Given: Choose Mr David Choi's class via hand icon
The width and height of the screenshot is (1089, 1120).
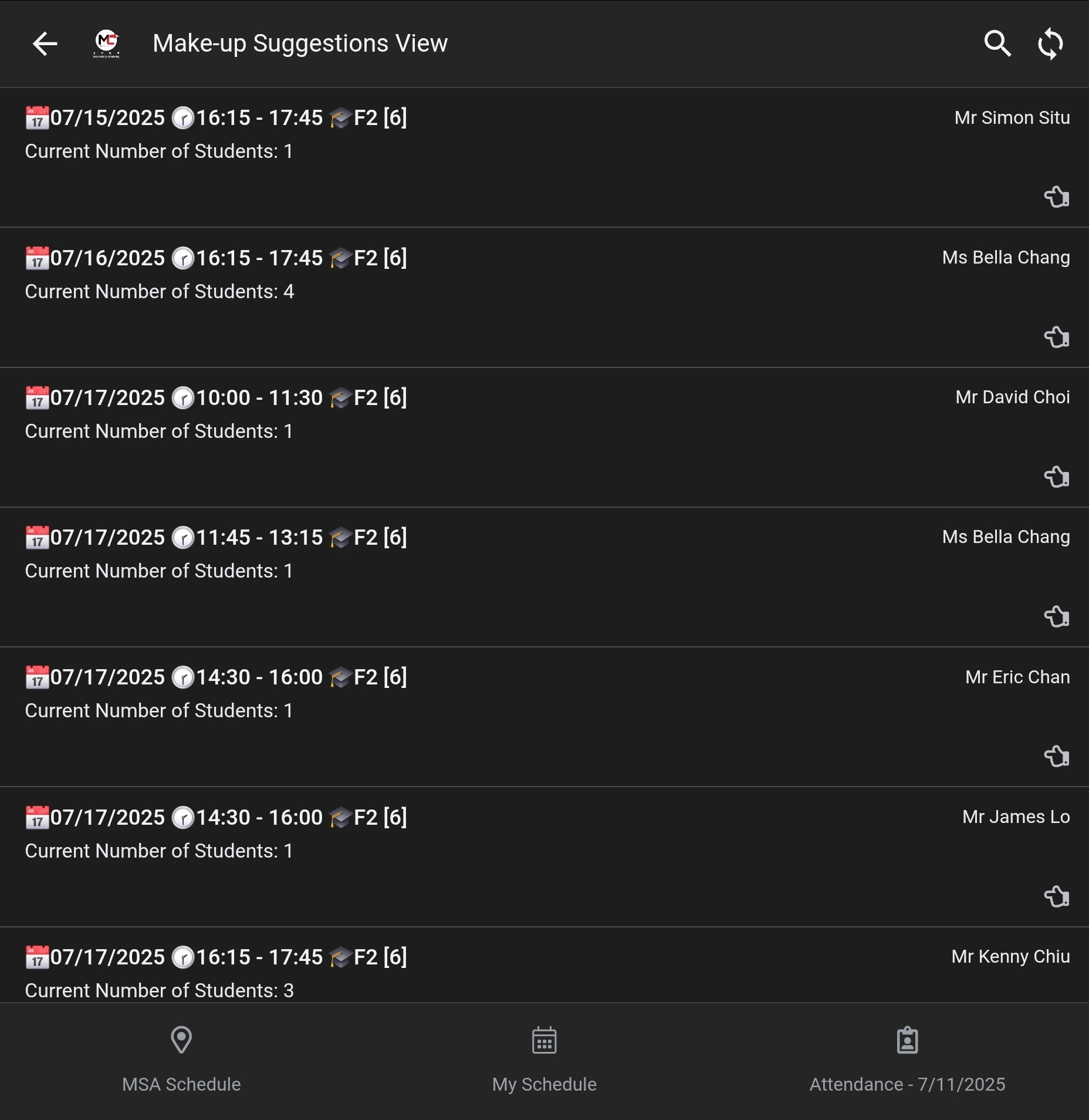Looking at the screenshot, I should coord(1057,477).
